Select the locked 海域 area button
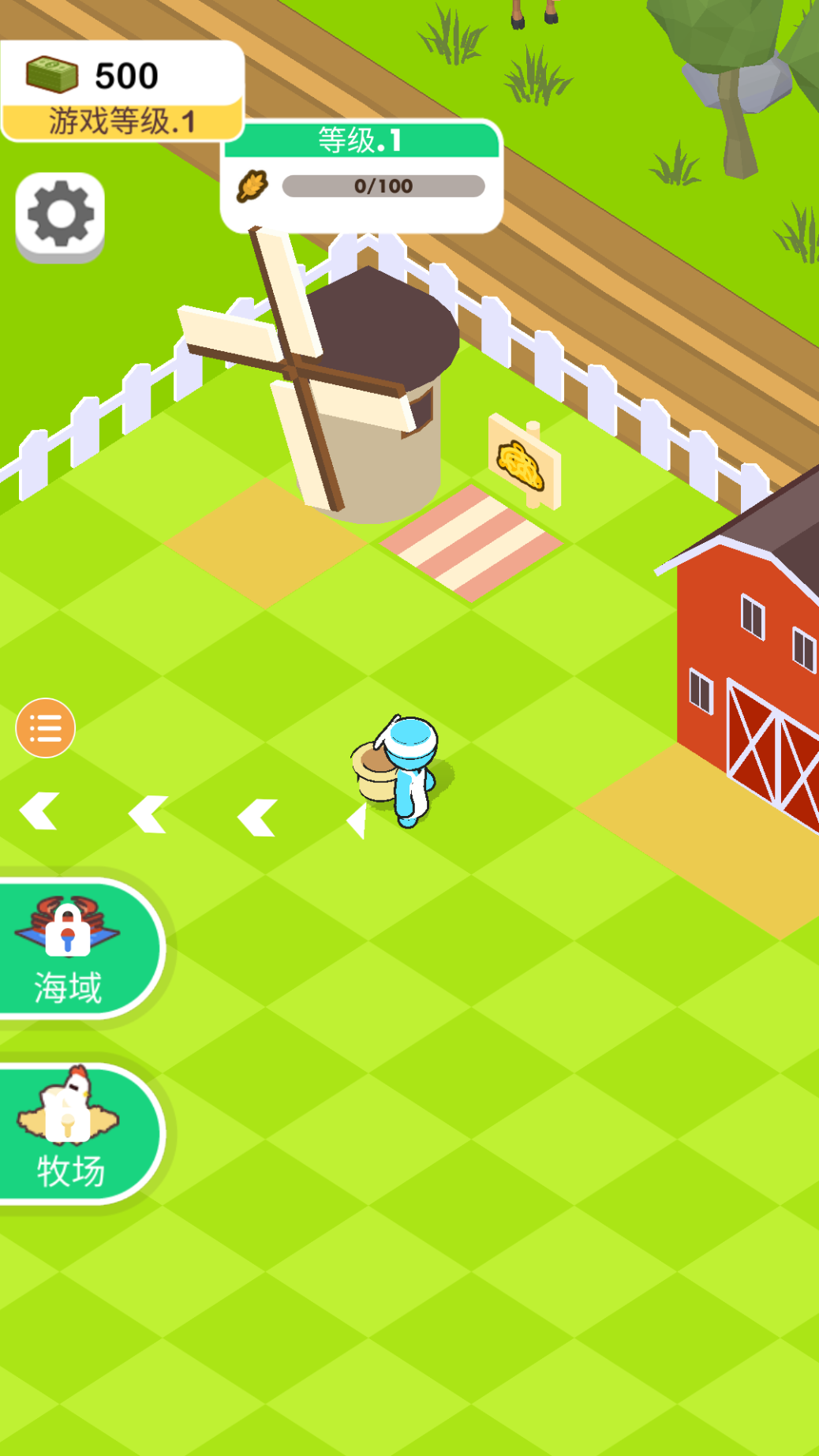Image resolution: width=819 pixels, height=1456 pixels. tap(75, 949)
